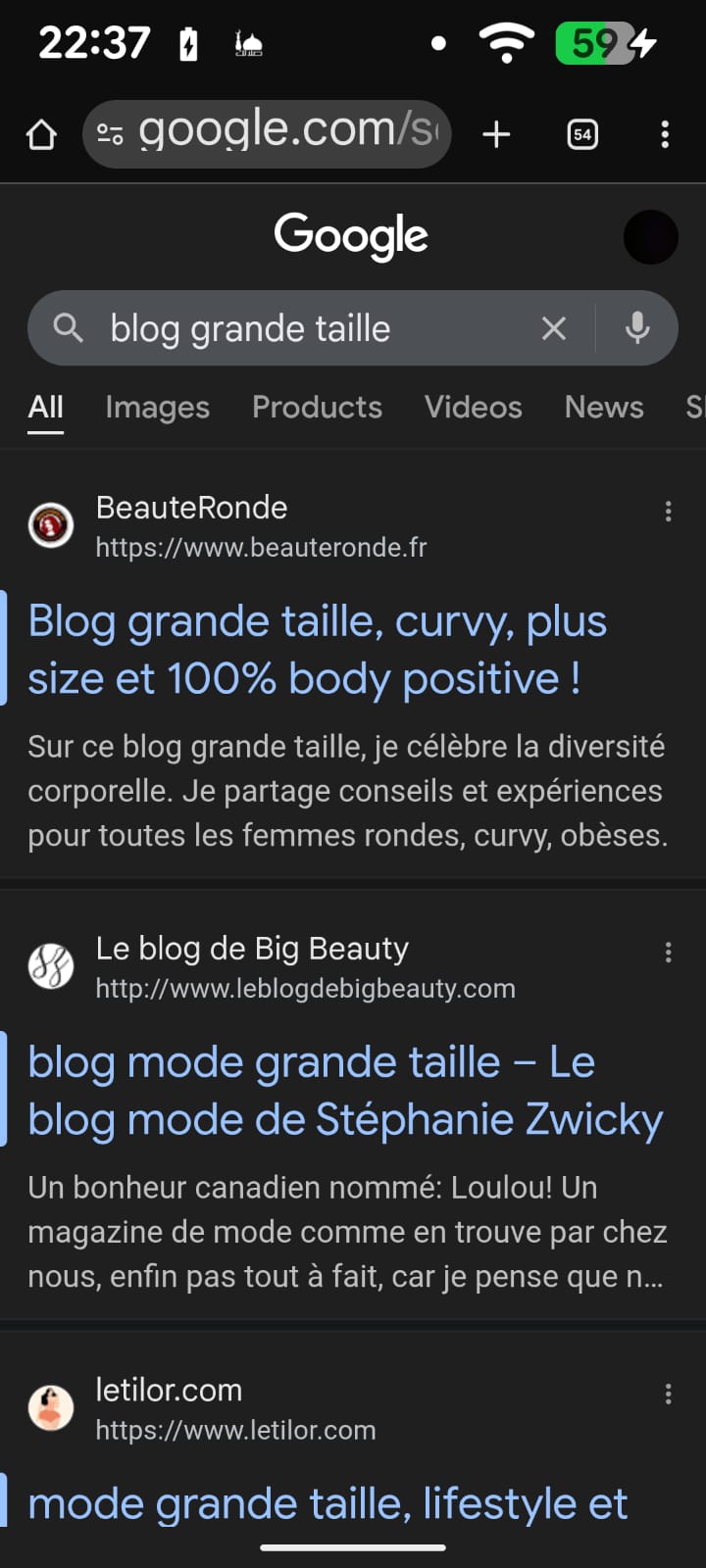
Task: Open more options for the BeauteRonde result
Action: coord(668,511)
